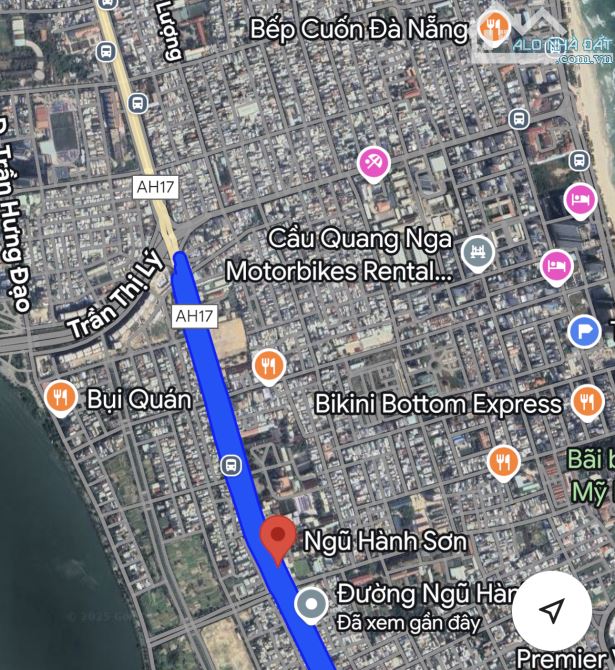
Task: Open Bụi Quán restaurant marker
Action: [x=61, y=398]
